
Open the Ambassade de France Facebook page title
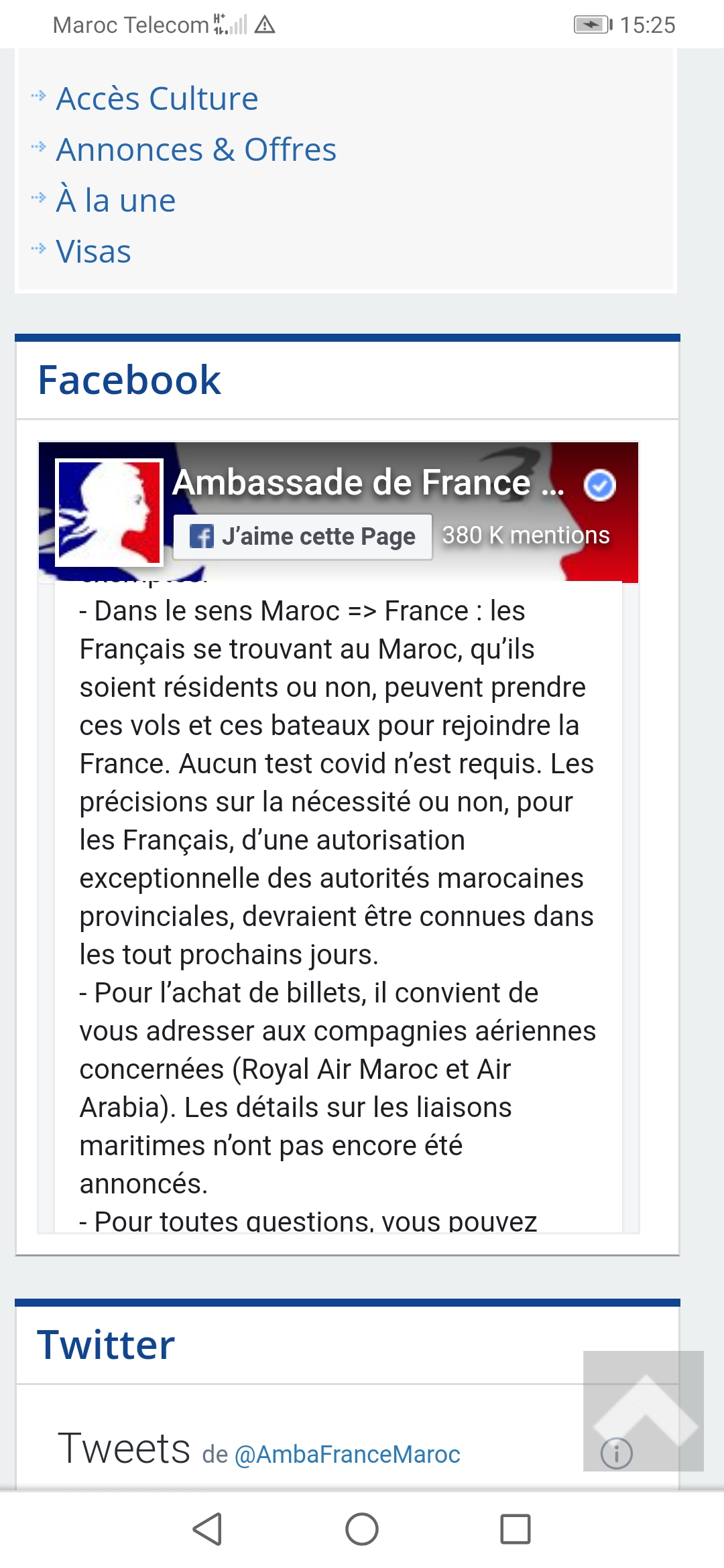click(x=368, y=482)
